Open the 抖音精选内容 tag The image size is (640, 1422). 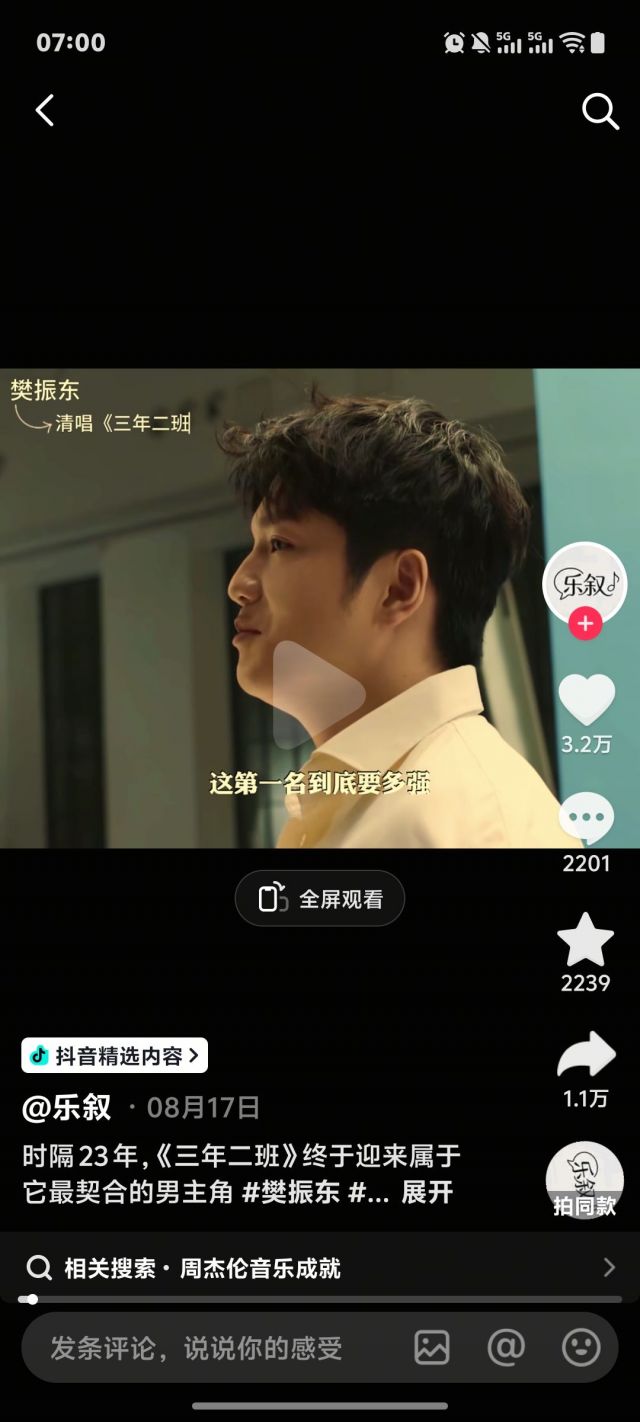click(114, 1055)
